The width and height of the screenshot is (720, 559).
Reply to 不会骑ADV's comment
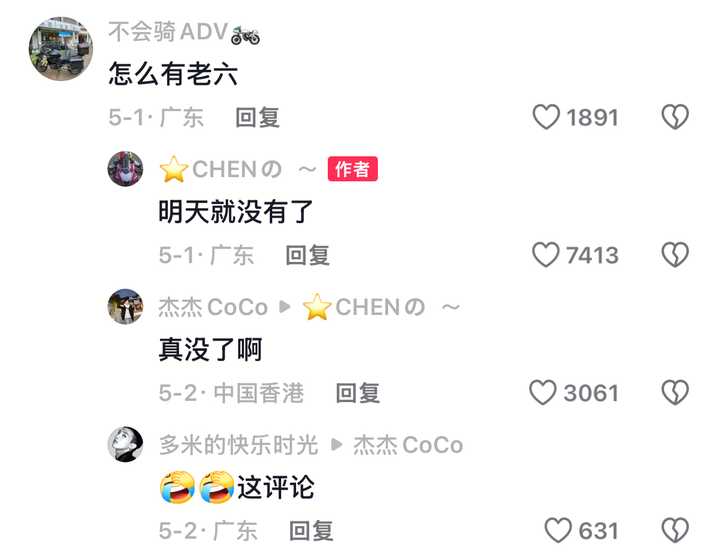coord(257,118)
